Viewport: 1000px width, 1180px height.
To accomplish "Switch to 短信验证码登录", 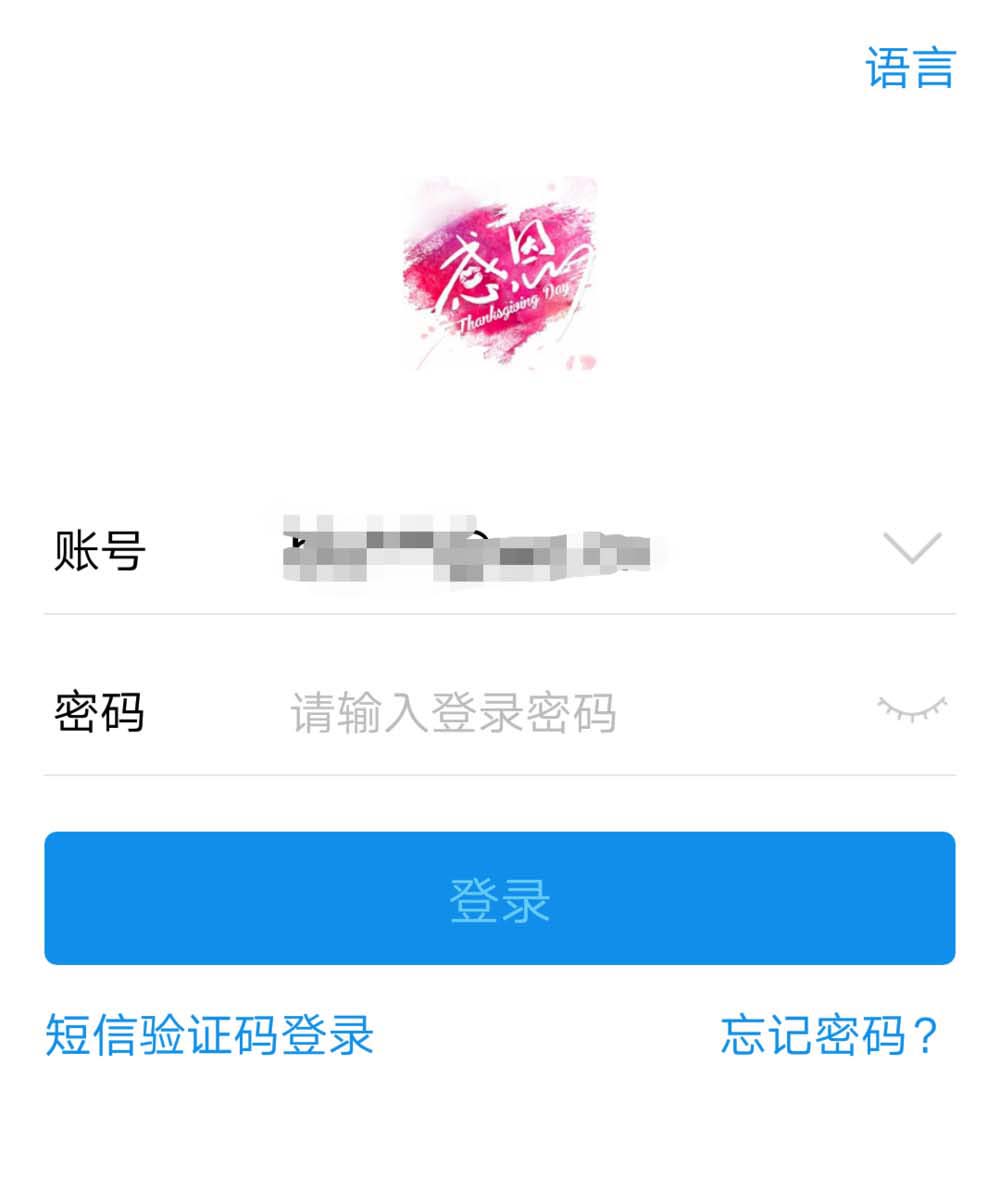I will (x=209, y=1035).
